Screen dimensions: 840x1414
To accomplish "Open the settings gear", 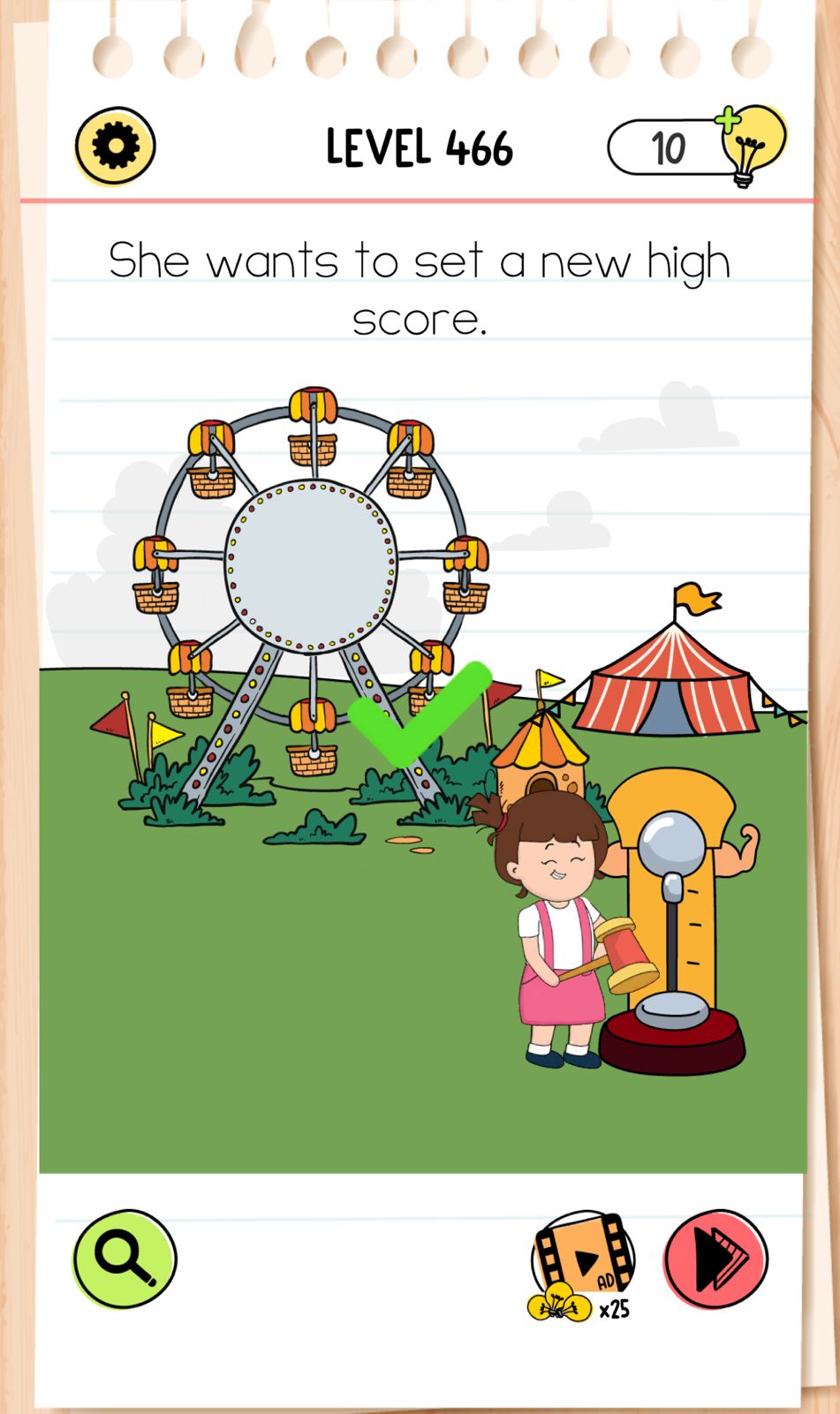I will [x=115, y=146].
